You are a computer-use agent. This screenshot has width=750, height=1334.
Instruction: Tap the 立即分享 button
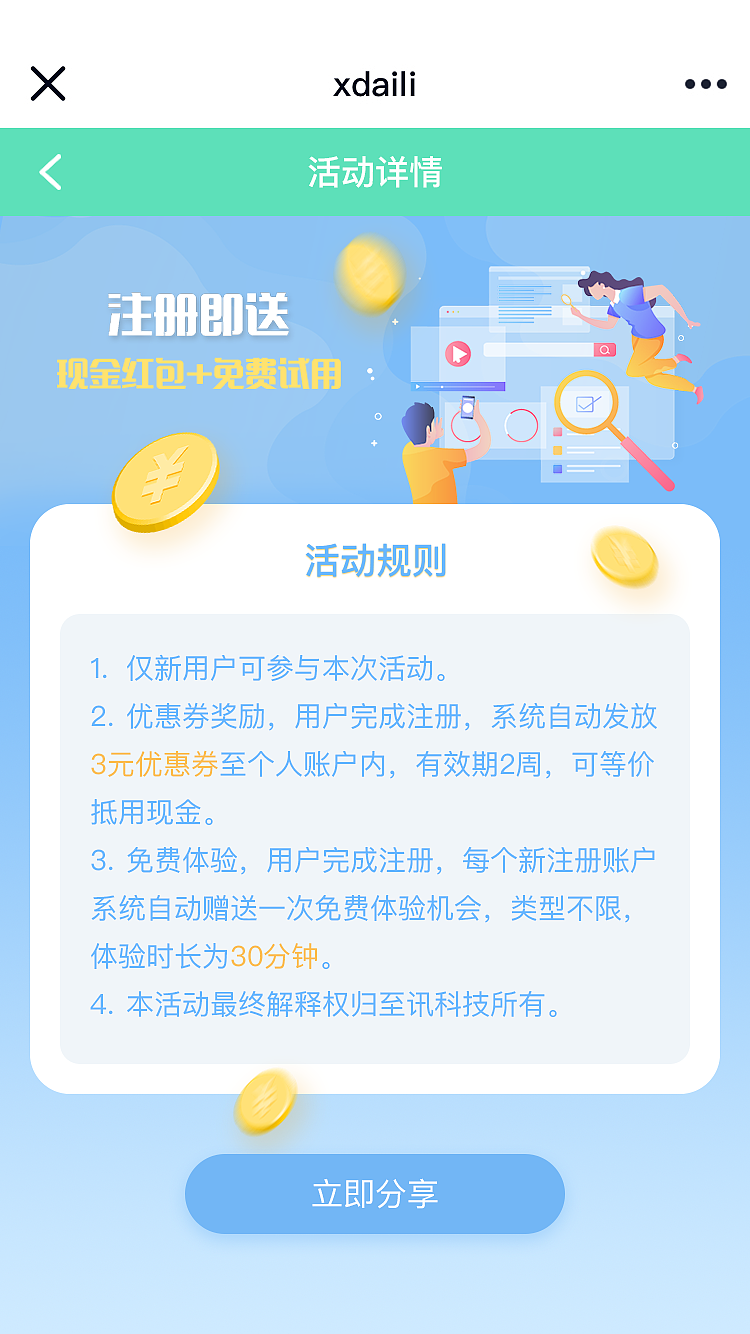(375, 1194)
